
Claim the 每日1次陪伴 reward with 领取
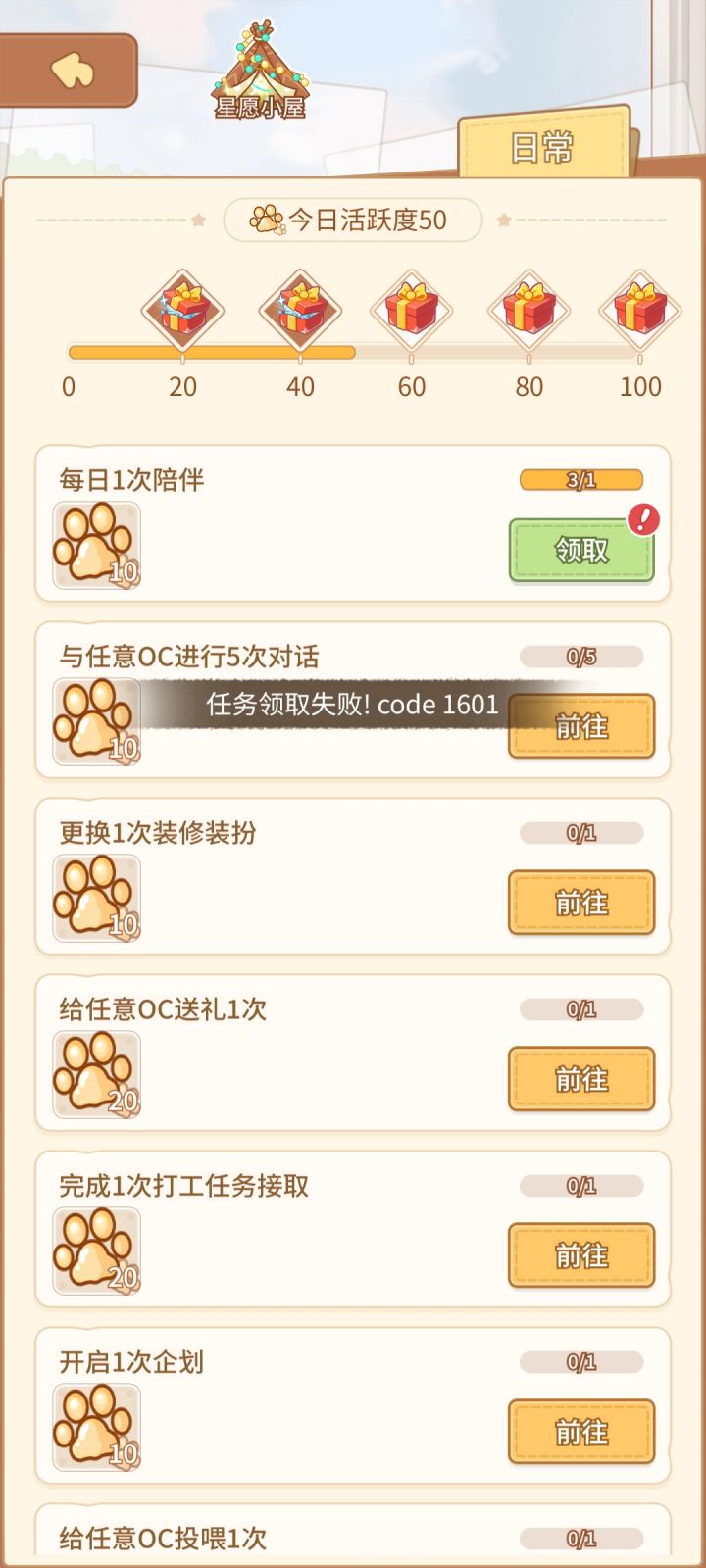coord(580,550)
